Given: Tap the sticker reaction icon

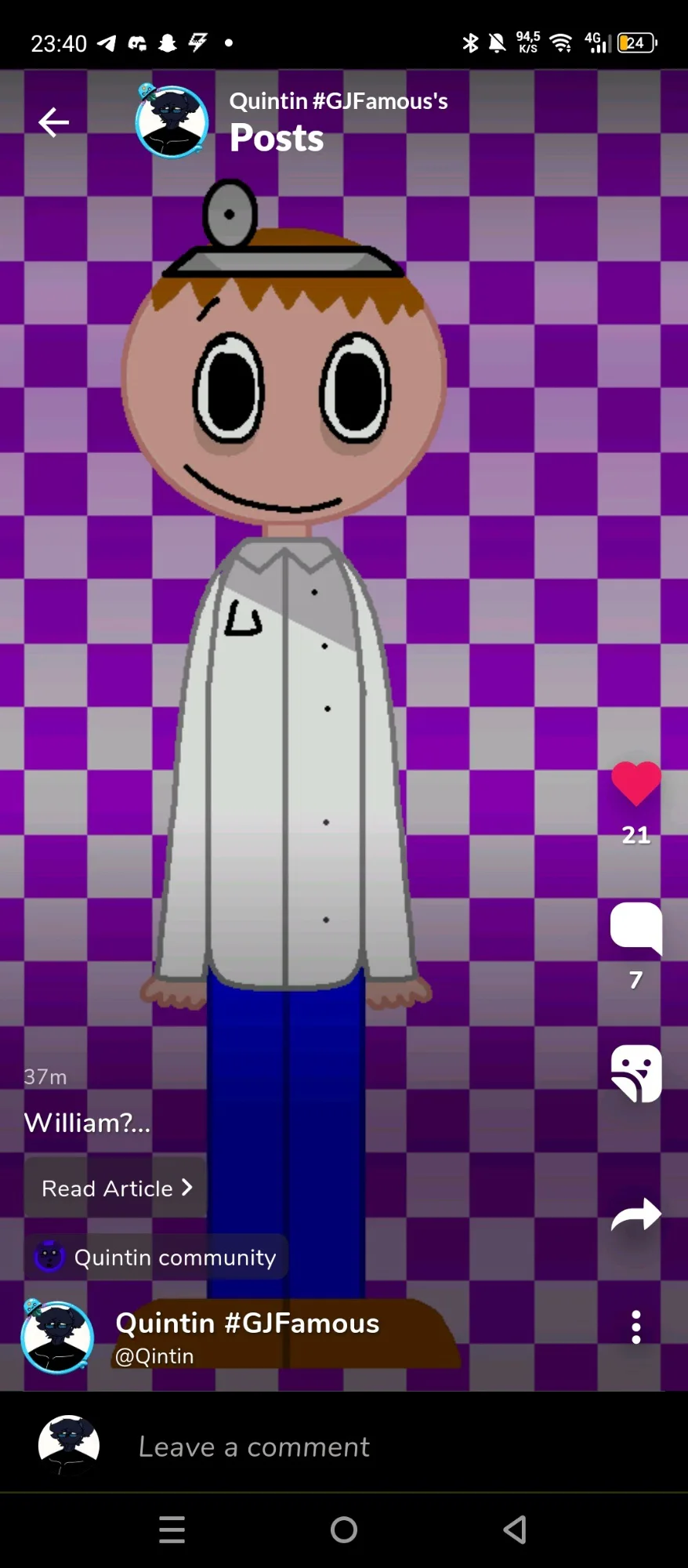Looking at the screenshot, I should 635,1073.
